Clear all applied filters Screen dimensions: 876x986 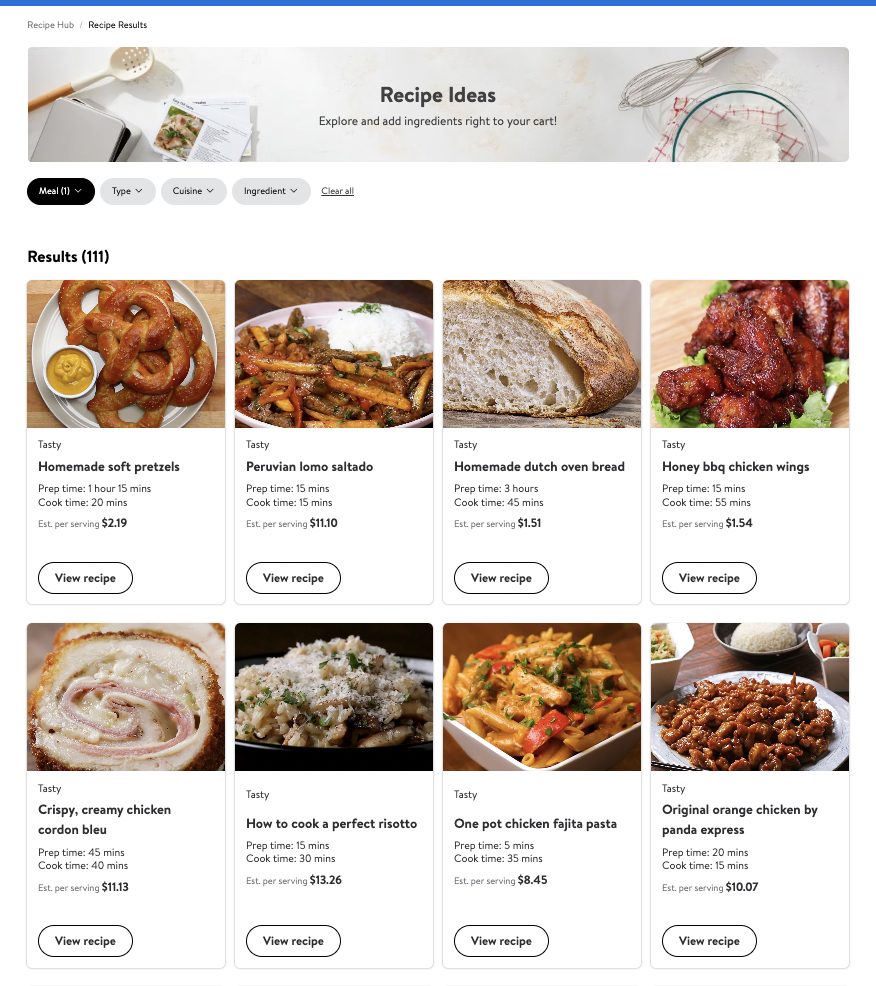point(337,191)
